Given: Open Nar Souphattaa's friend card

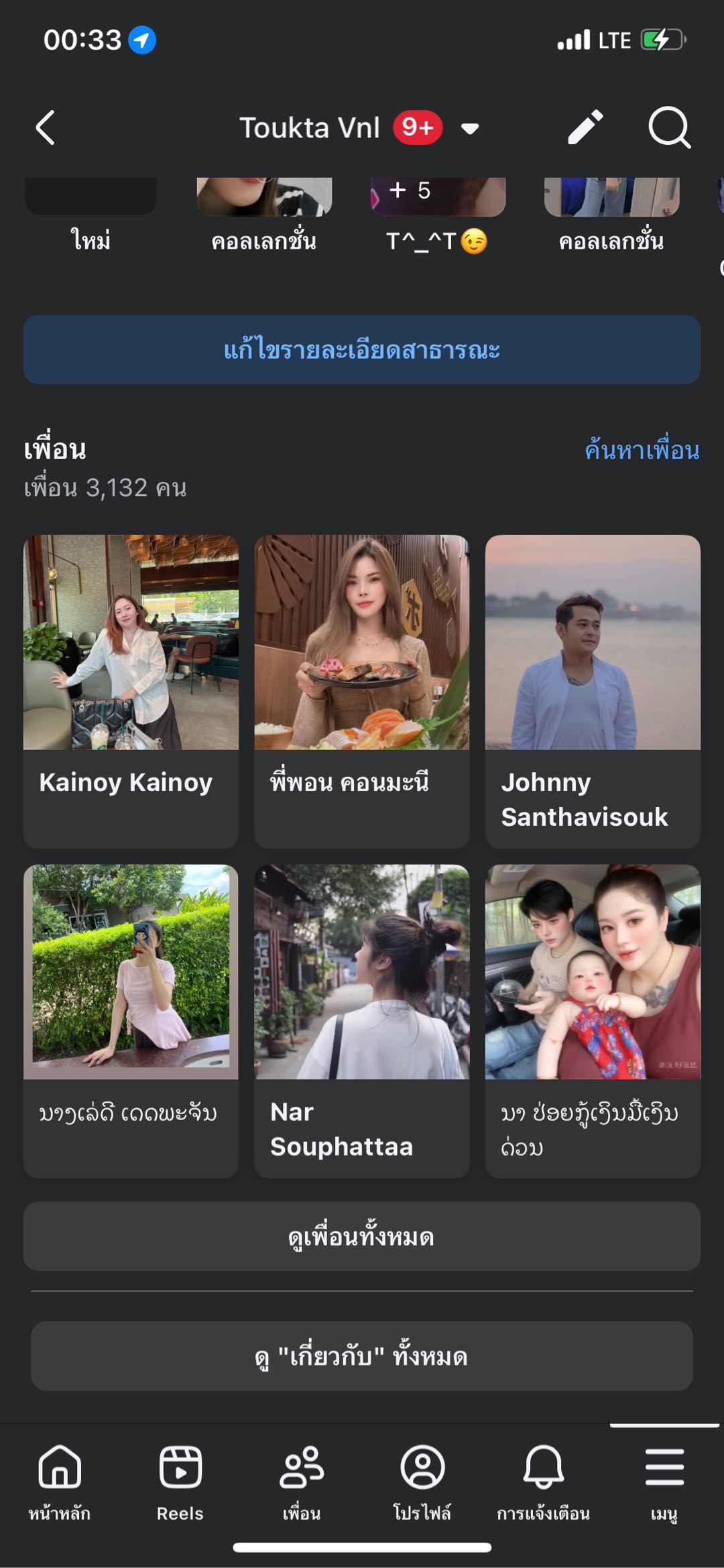Looking at the screenshot, I should (362, 1020).
